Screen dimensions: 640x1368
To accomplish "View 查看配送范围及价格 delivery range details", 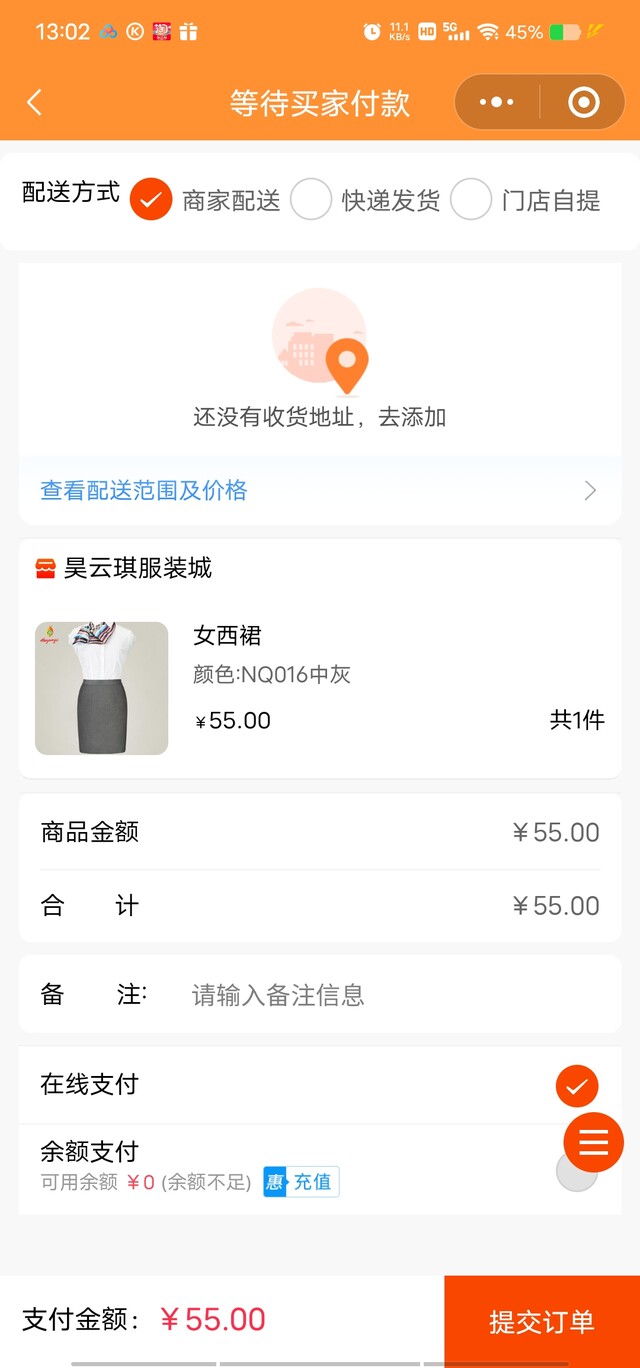I will pos(319,490).
